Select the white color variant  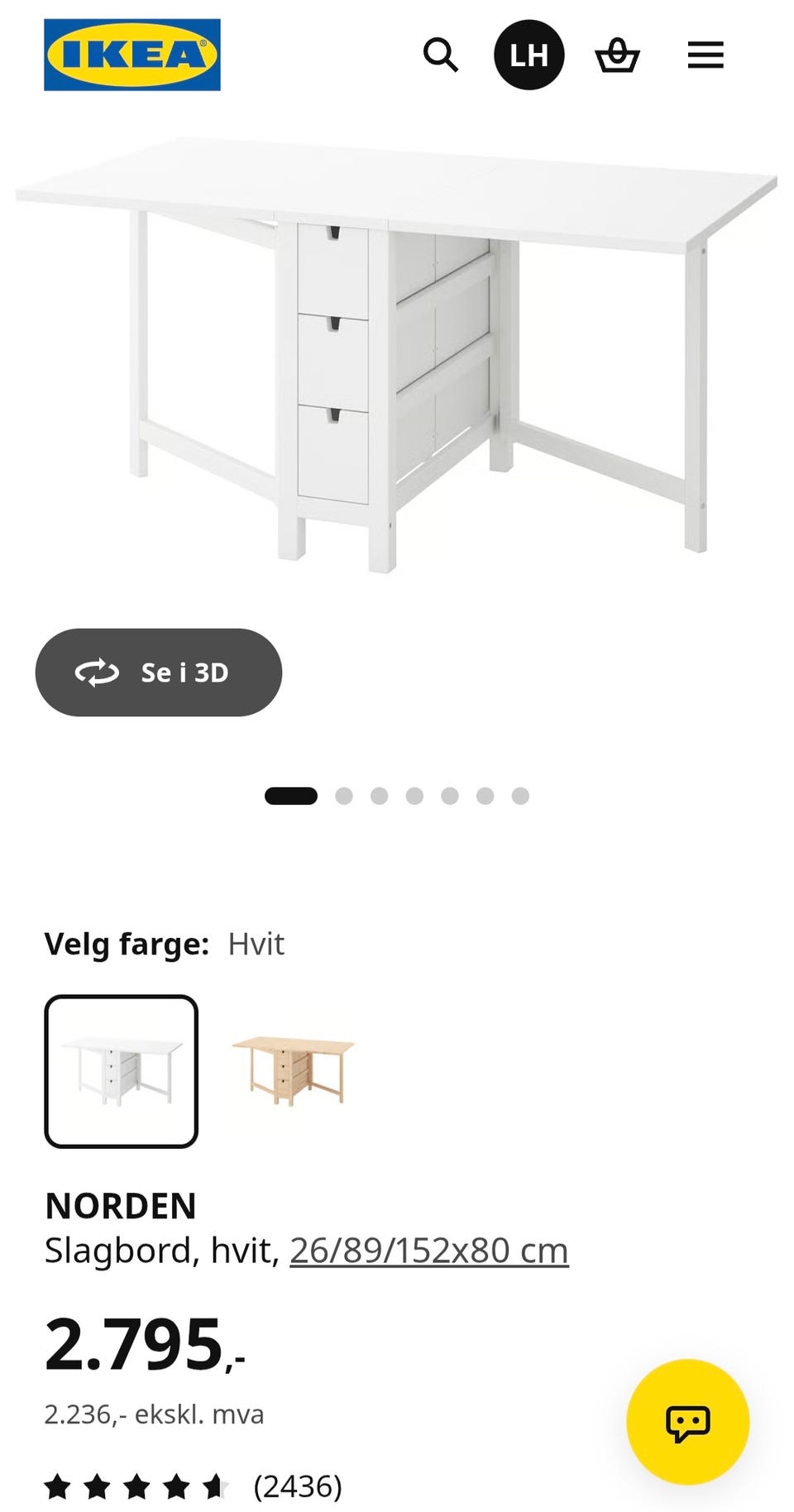click(x=122, y=1071)
